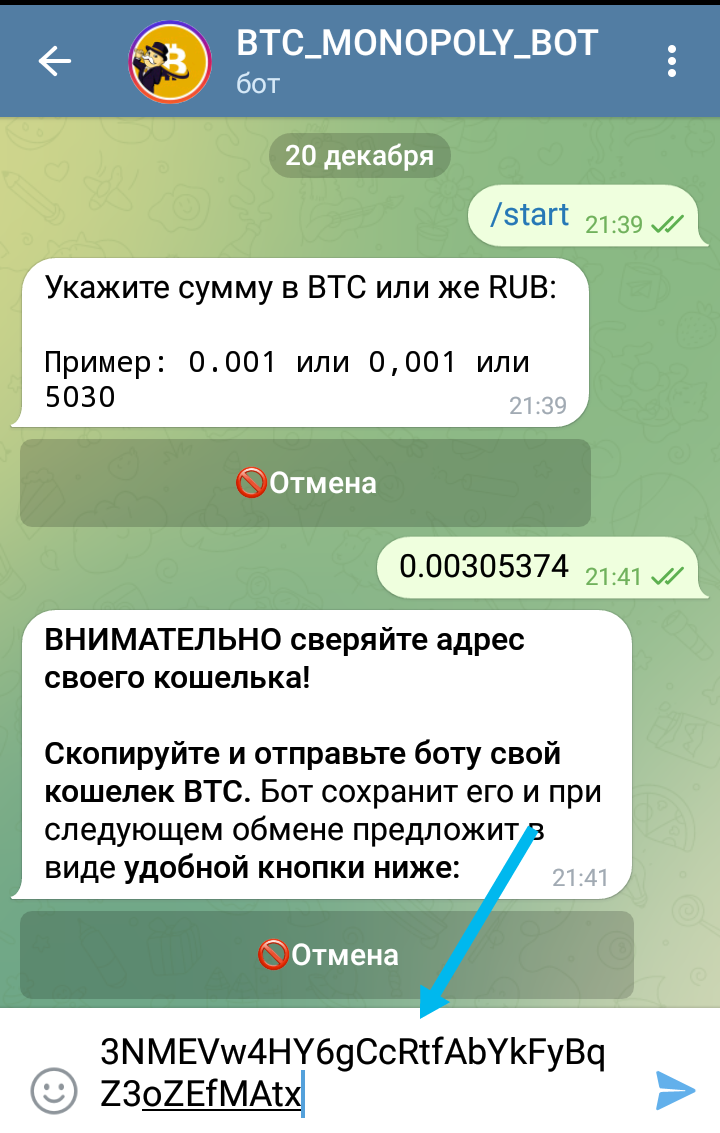The width and height of the screenshot is (720, 1133).
Task: Open the chat overflow menu
Action: point(672,62)
